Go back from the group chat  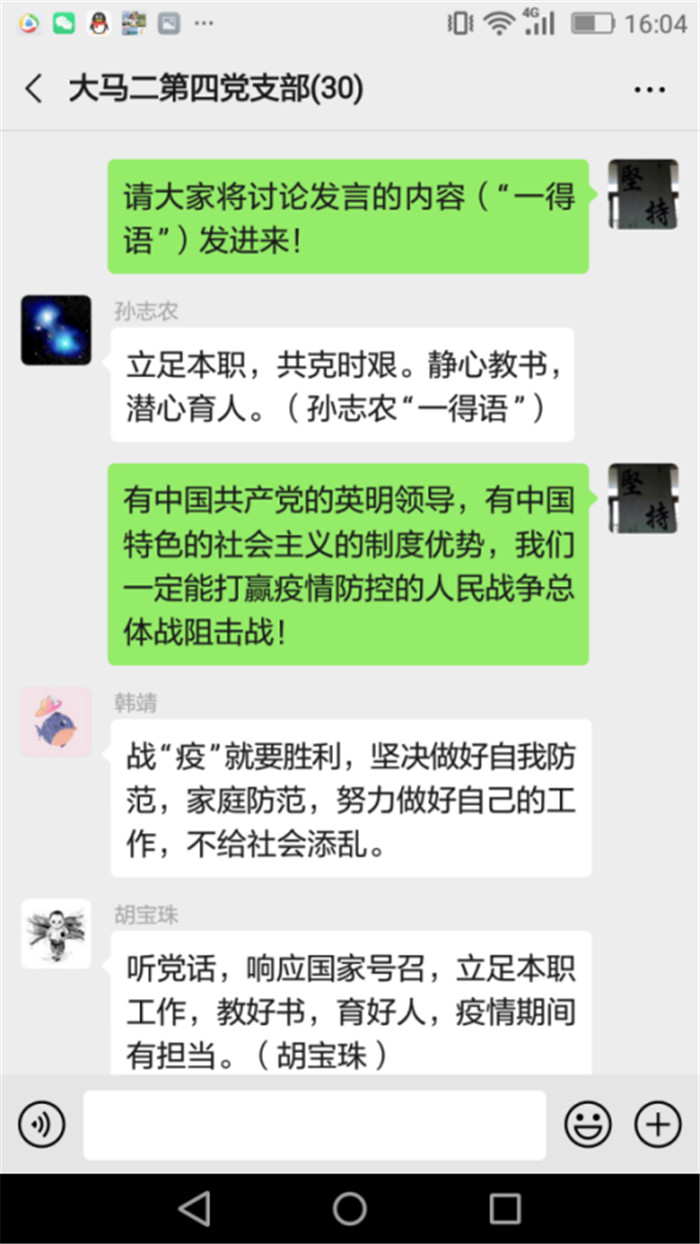pos(34,88)
